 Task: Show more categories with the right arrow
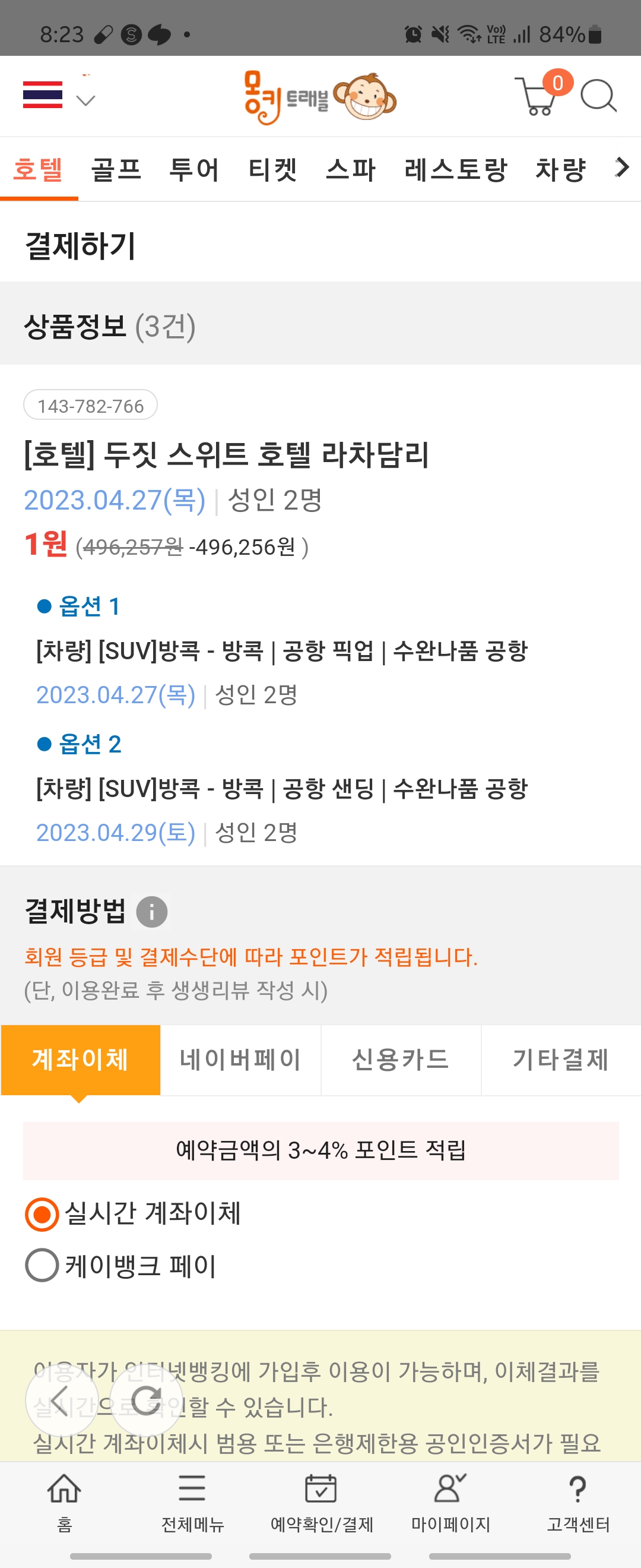(621, 167)
